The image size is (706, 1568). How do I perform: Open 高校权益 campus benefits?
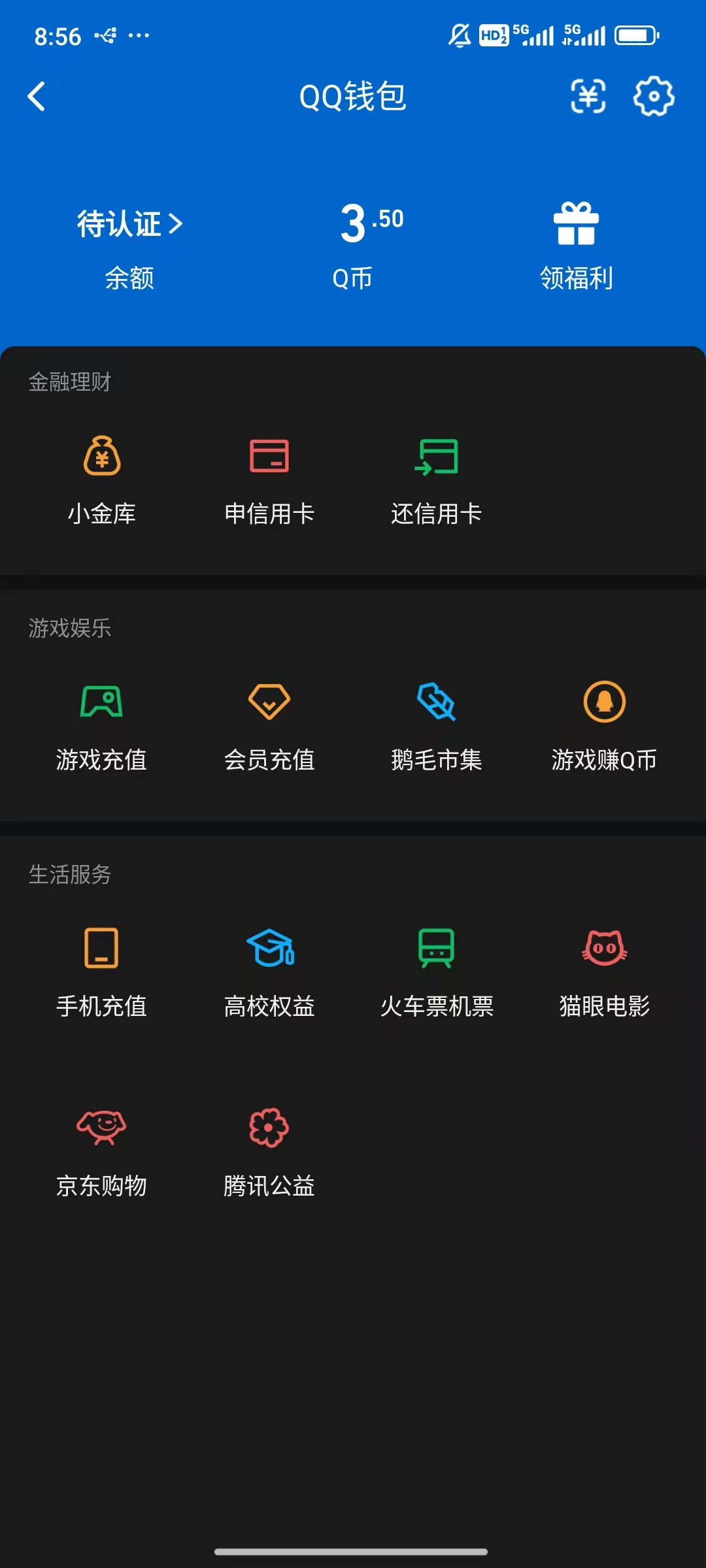(270, 973)
